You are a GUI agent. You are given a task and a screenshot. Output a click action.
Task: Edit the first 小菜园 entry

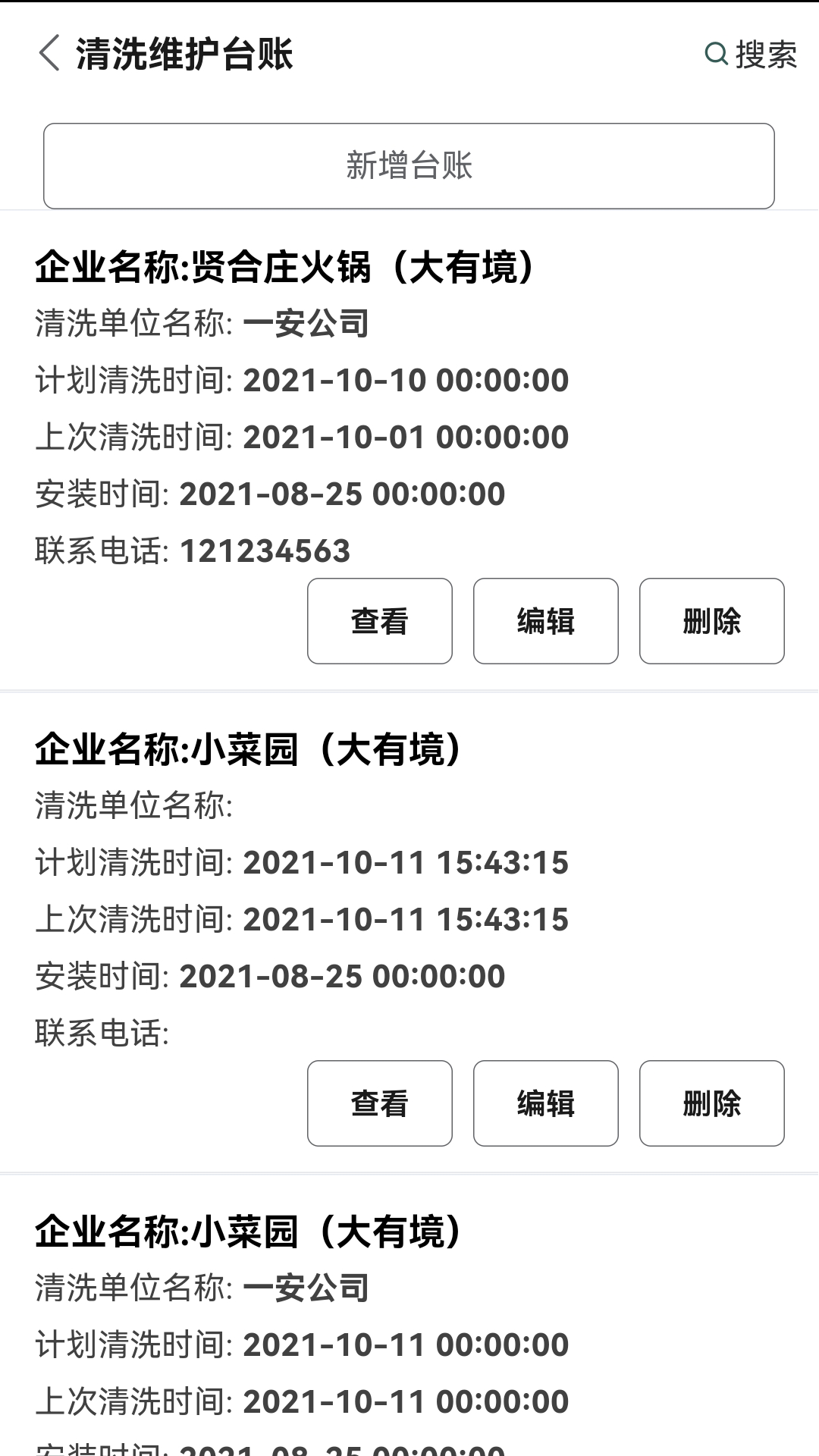tap(545, 1103)
